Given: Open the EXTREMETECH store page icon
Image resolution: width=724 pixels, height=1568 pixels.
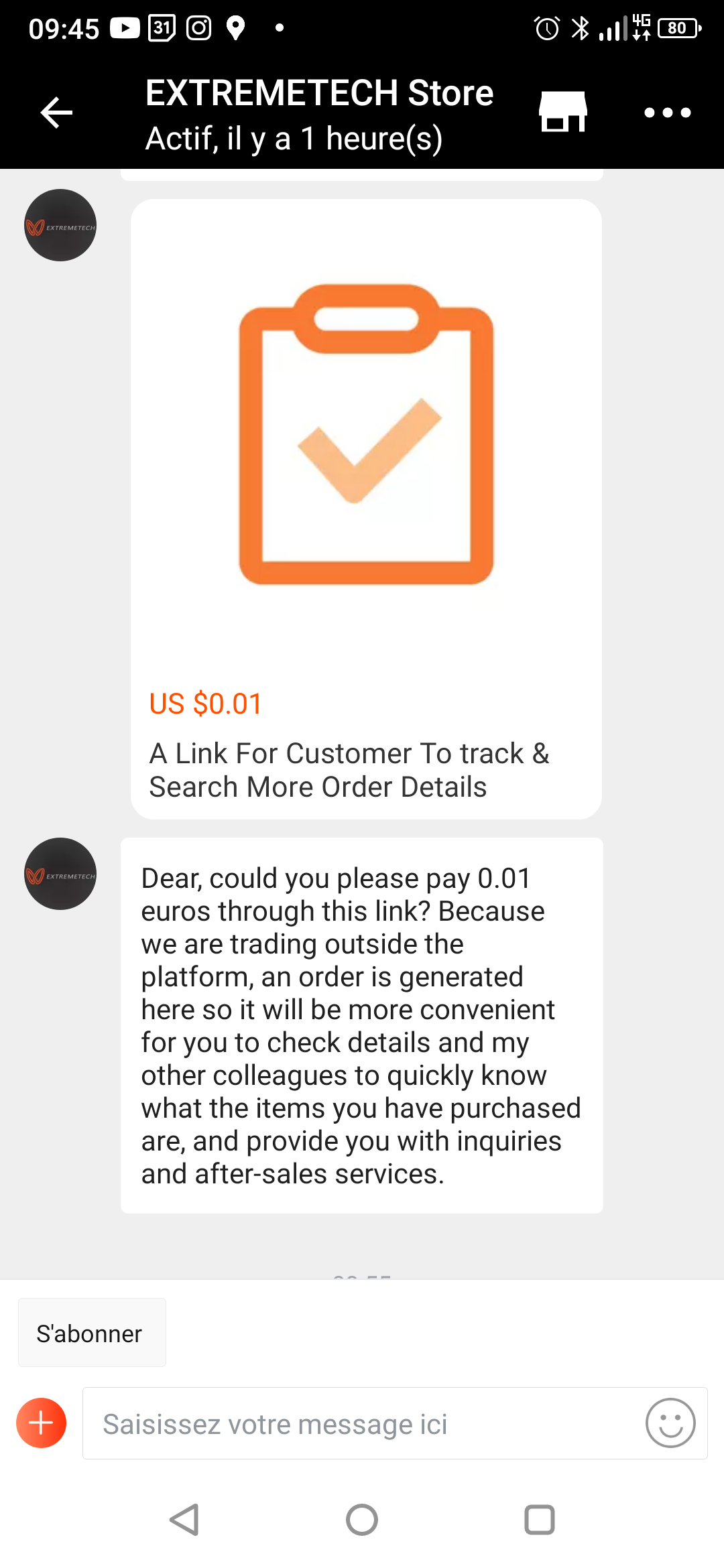Looking at the screenshot, I should coord(563,112).
